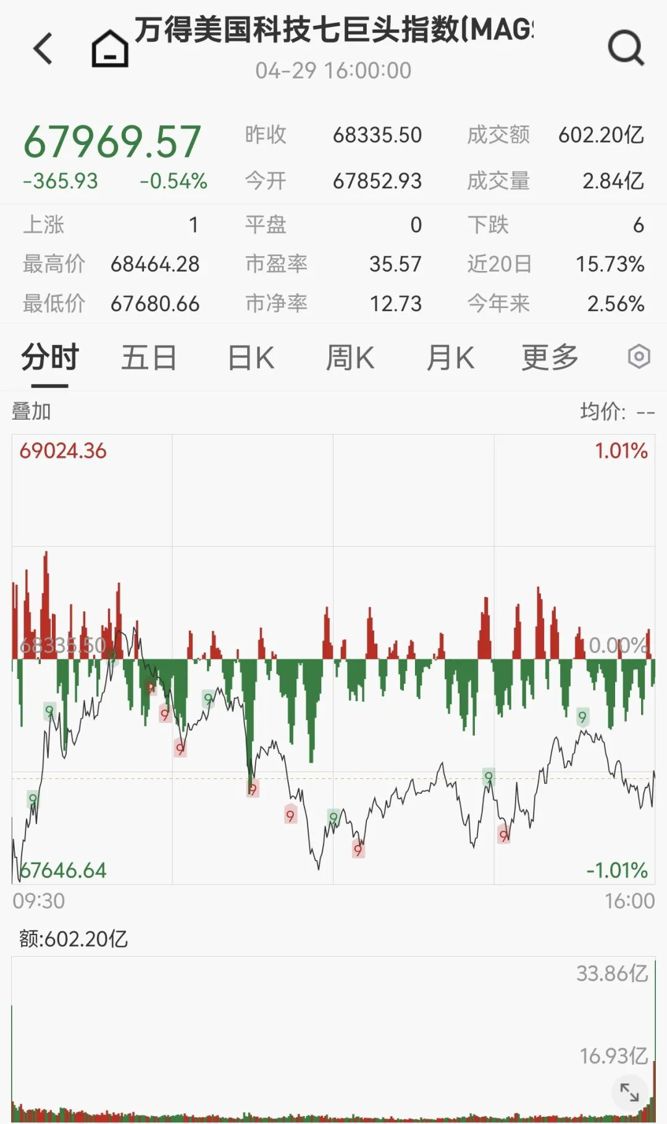Open chart settings hexagon icon
667x1124 pixels.
point(639,357)
